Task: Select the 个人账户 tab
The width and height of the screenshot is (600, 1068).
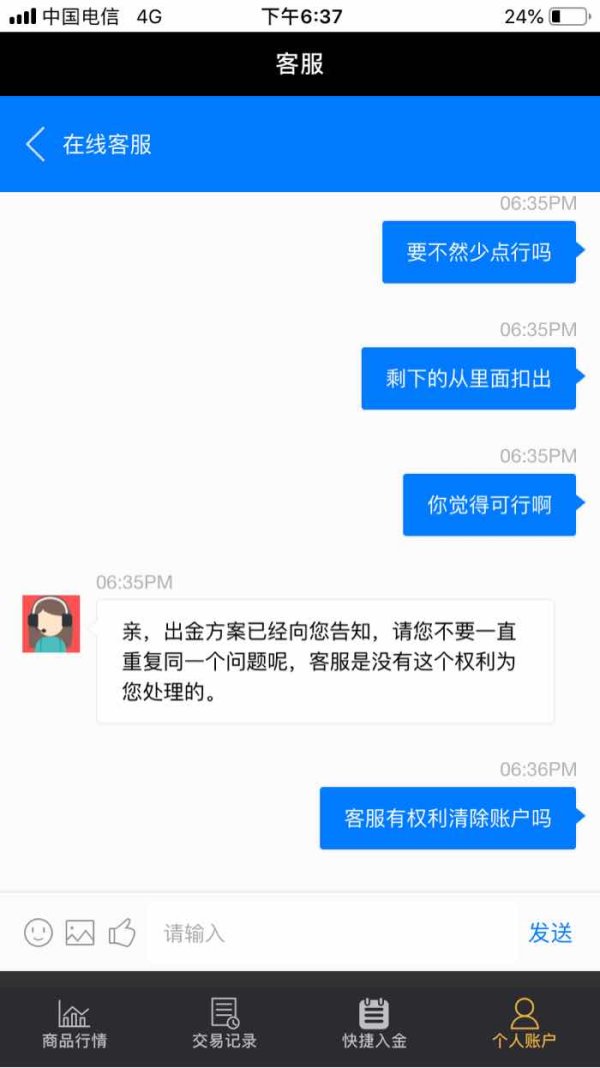Action: click(x=524, y=1022)
